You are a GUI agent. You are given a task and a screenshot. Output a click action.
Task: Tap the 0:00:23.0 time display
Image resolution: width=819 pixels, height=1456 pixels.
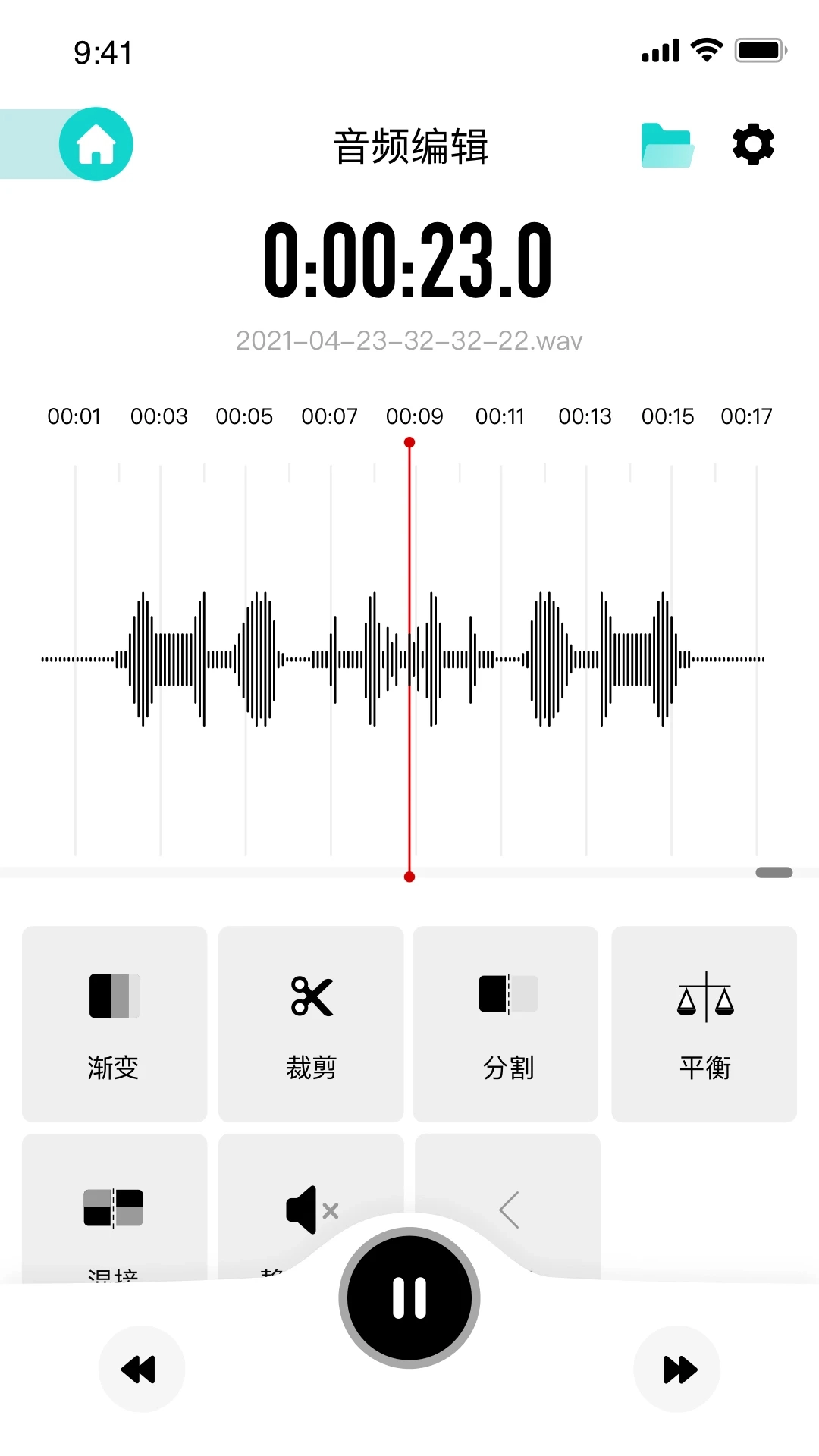409,262
